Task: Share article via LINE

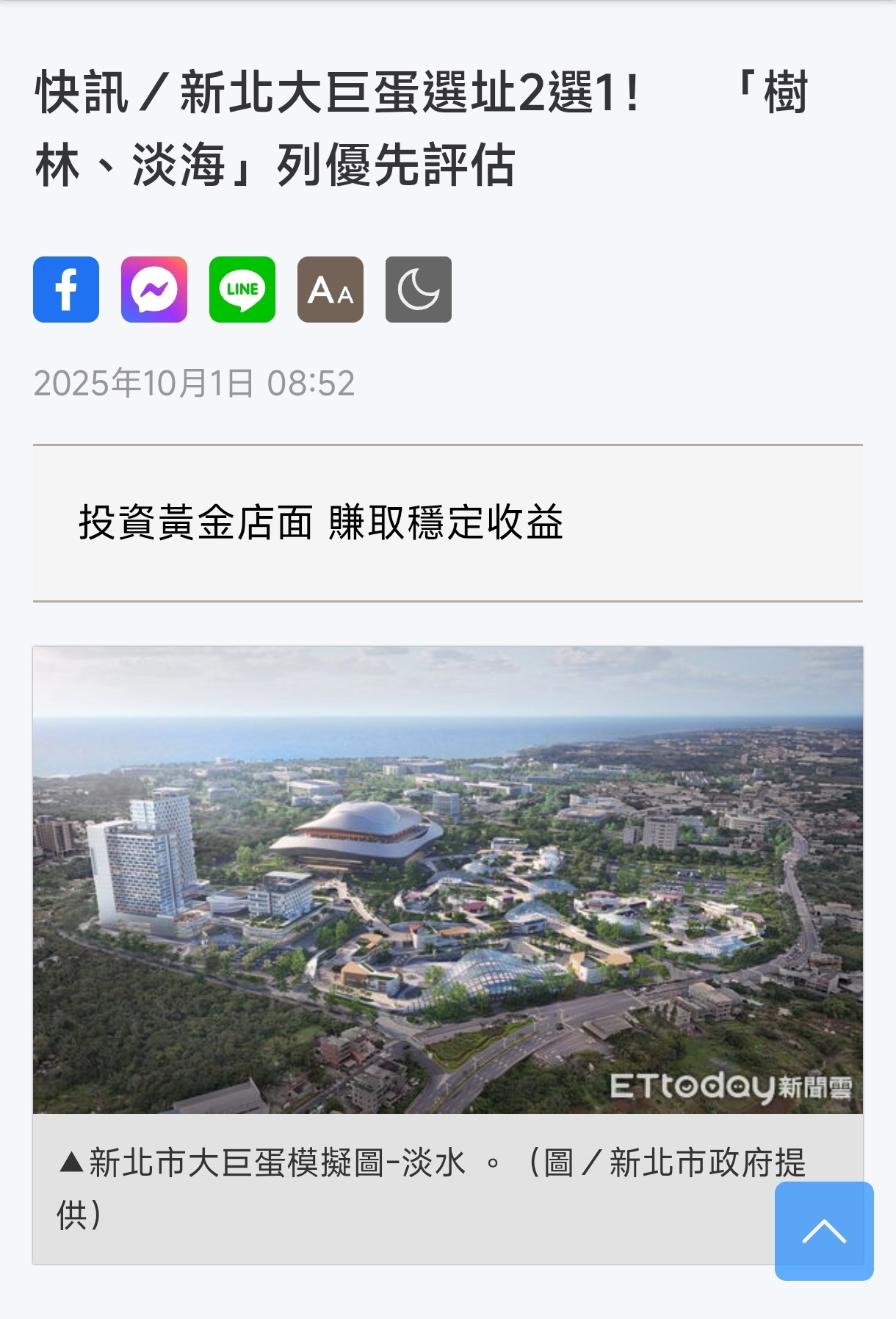Action: 242,290
